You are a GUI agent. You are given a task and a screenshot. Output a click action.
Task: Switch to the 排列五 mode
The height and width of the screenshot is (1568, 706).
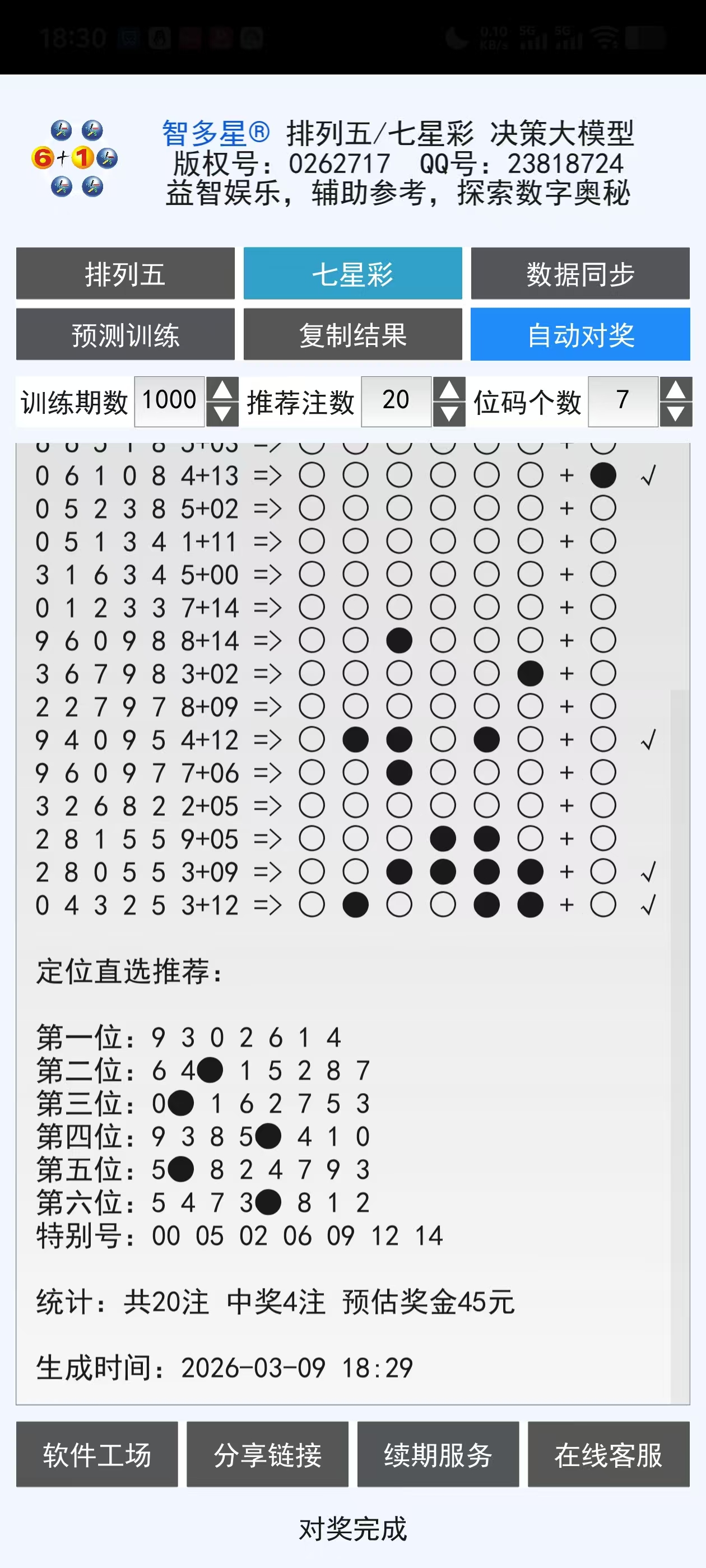(x=125, y=273)
